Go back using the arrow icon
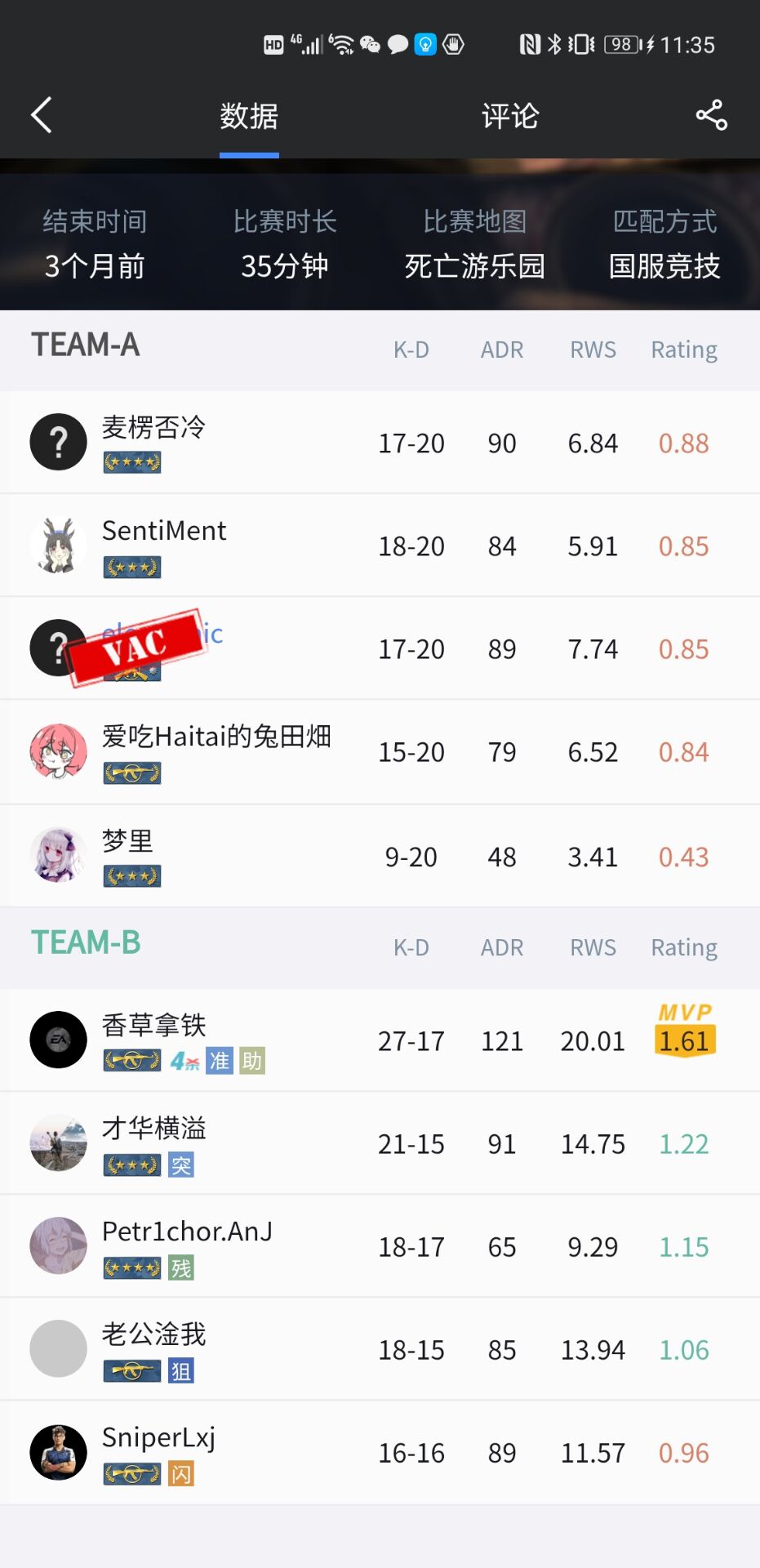Viewport: 760px width, 1568px height. point(42,115)
